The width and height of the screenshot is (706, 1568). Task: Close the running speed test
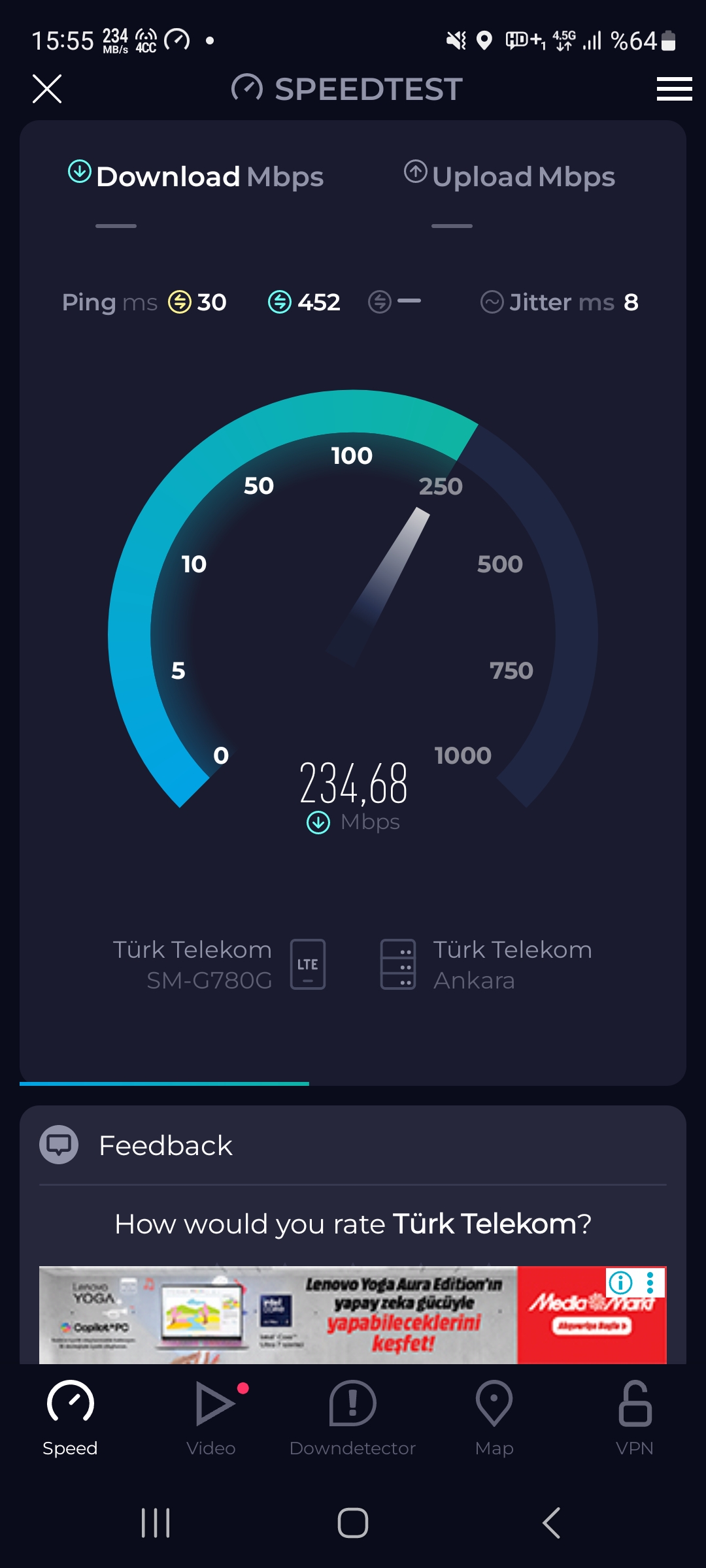pos(47,89)
